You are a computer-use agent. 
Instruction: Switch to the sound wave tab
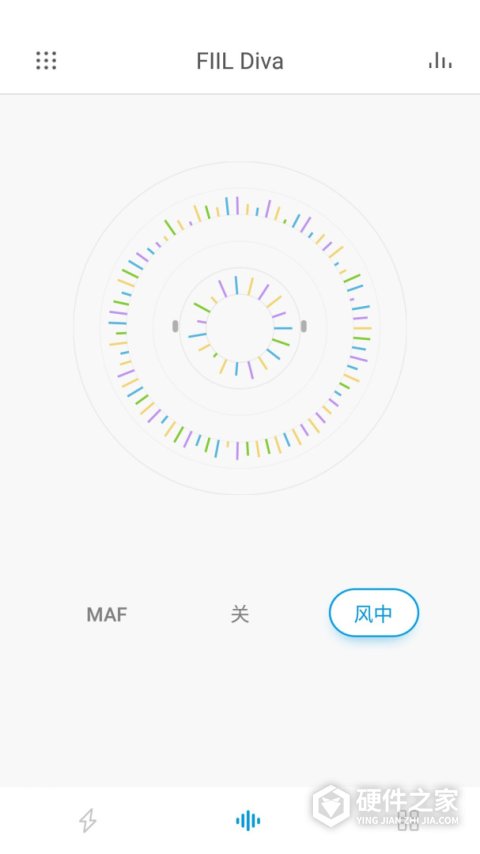(248, 820)
